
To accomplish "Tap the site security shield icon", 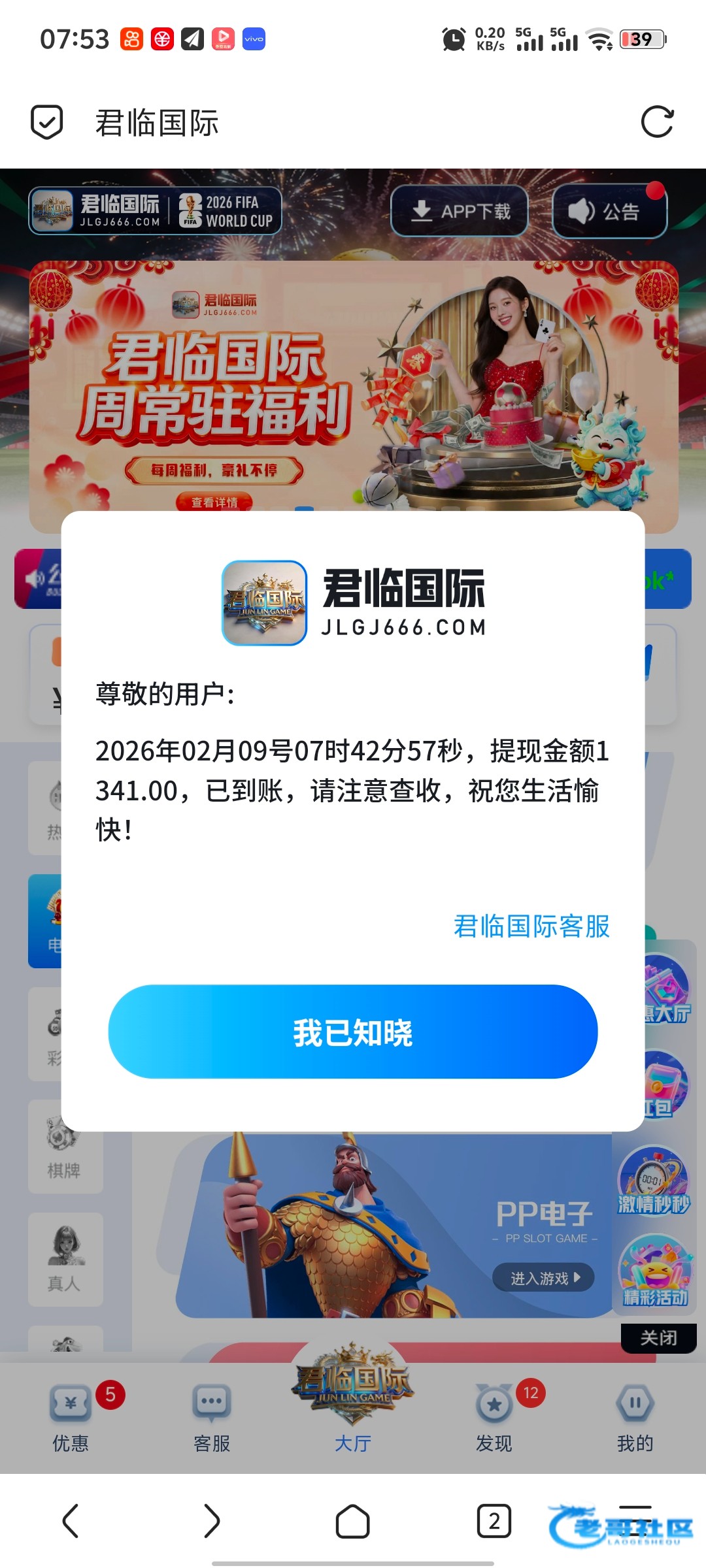I will point(47,122).
